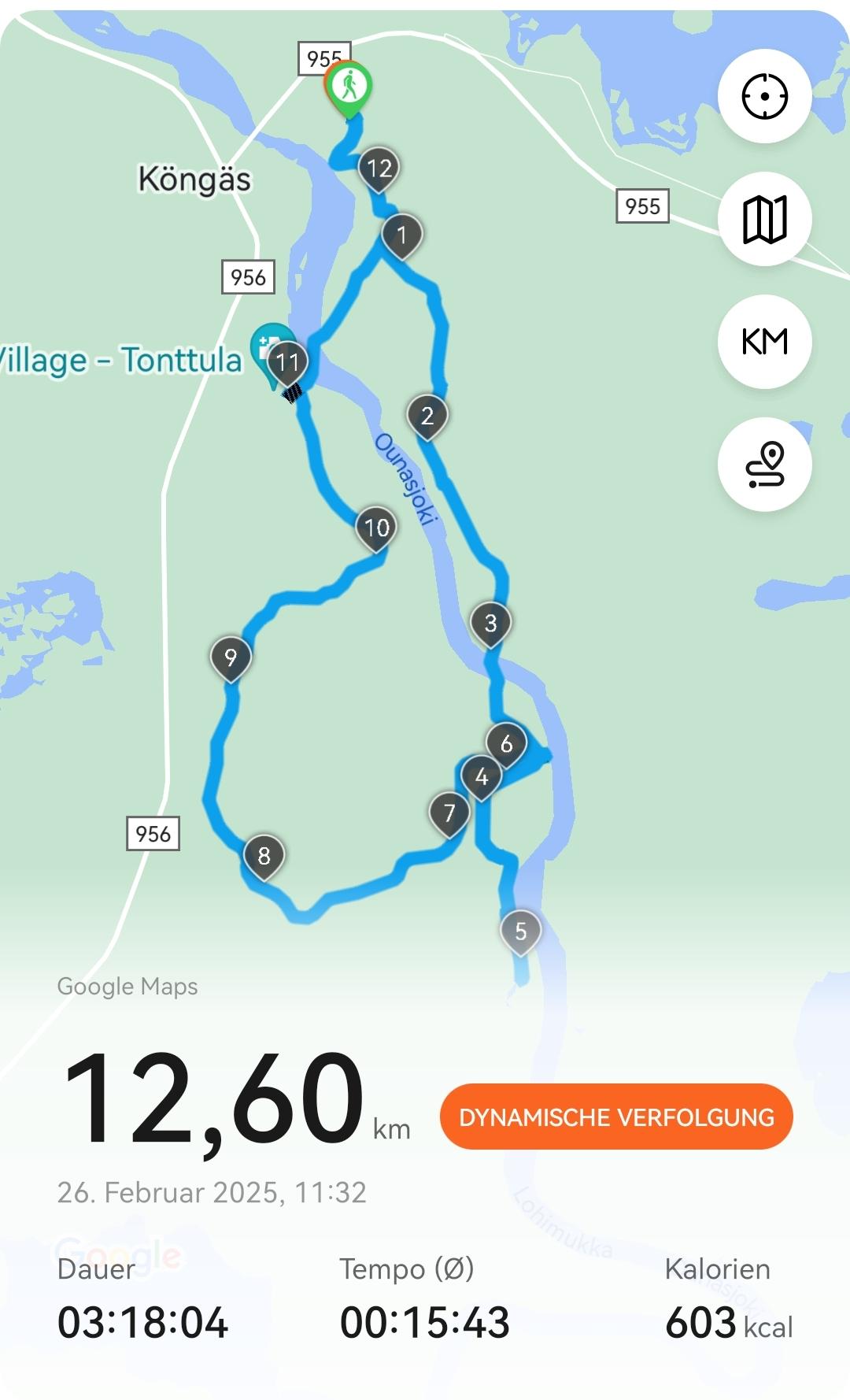
Task: Toggle the KM distance markers
Action: (x=764, y=342)
